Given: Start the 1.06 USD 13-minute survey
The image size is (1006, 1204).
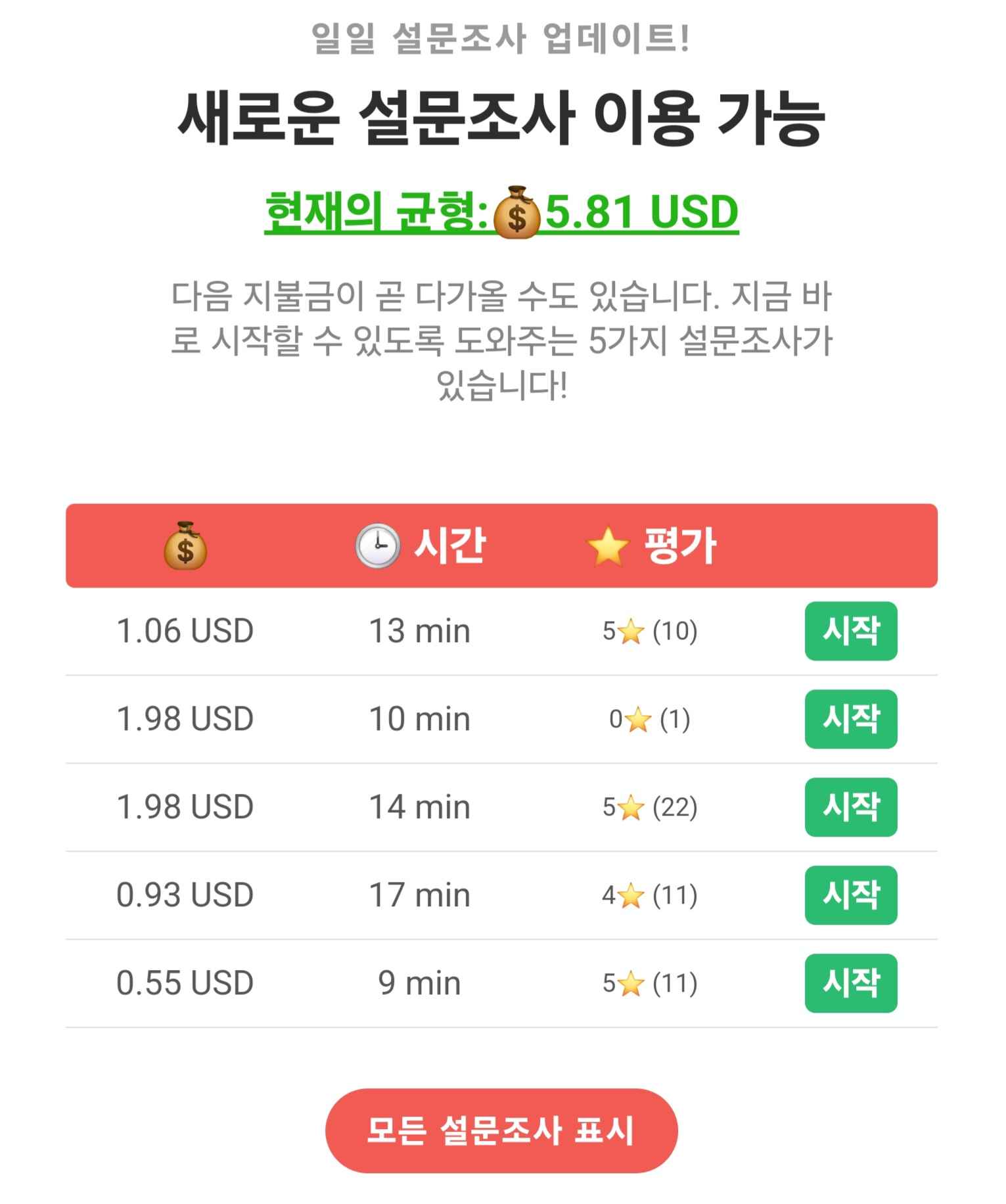Looking at the screenshot, I should [851, 632].
